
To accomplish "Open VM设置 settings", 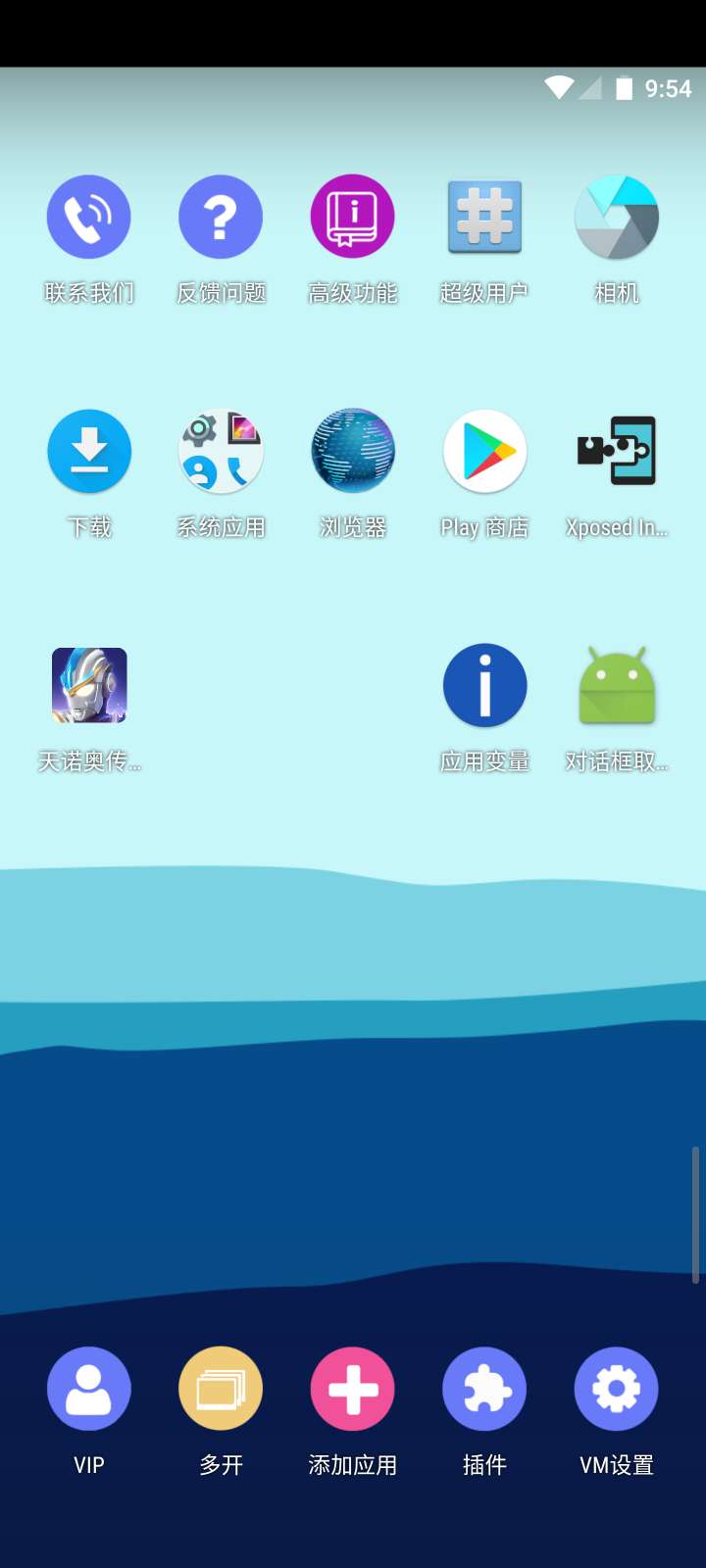I will tap(616, 1389).
